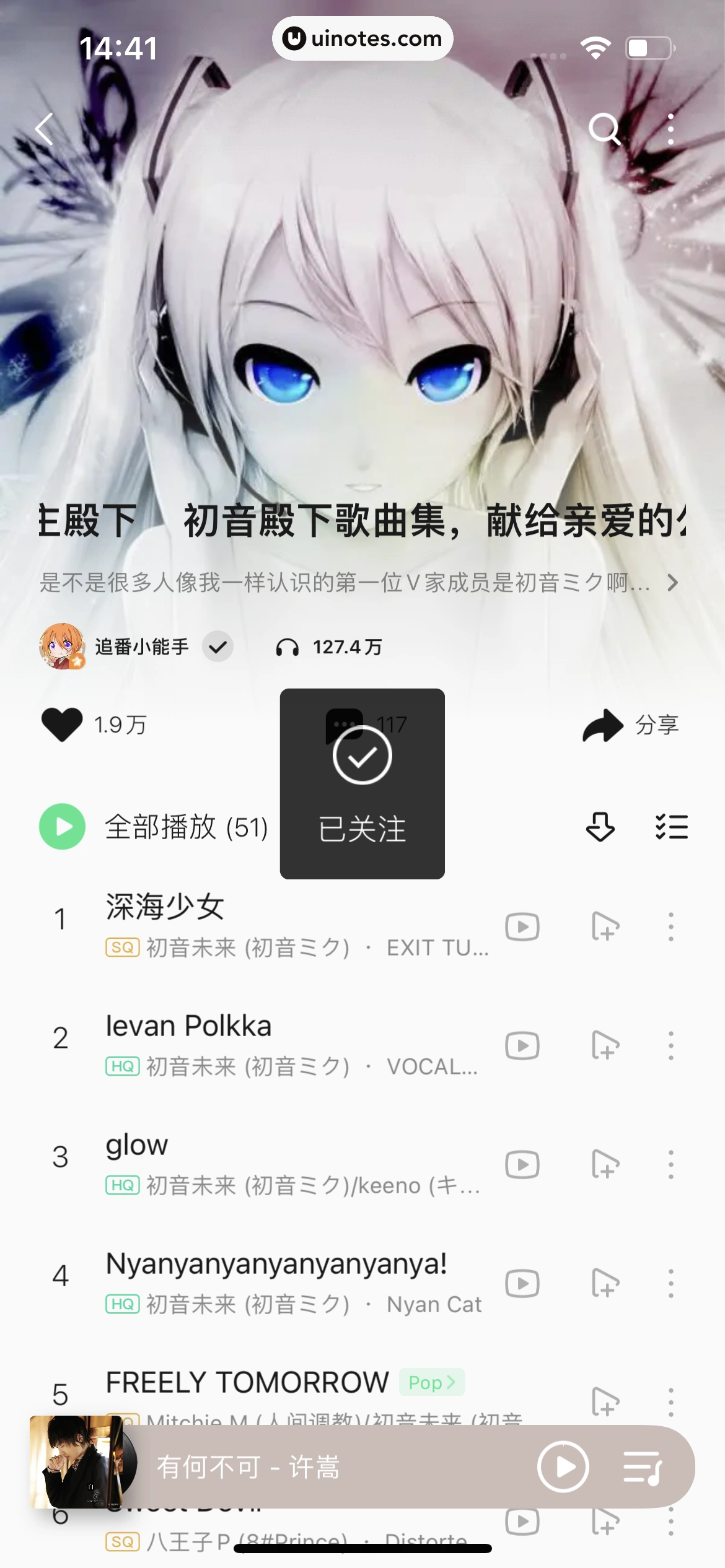Image resolution: width=725 pixels, height=1568 pixels.
Task: Toggle the followed checkmark next to 追番小能手
Action: [x=218, y=647]
